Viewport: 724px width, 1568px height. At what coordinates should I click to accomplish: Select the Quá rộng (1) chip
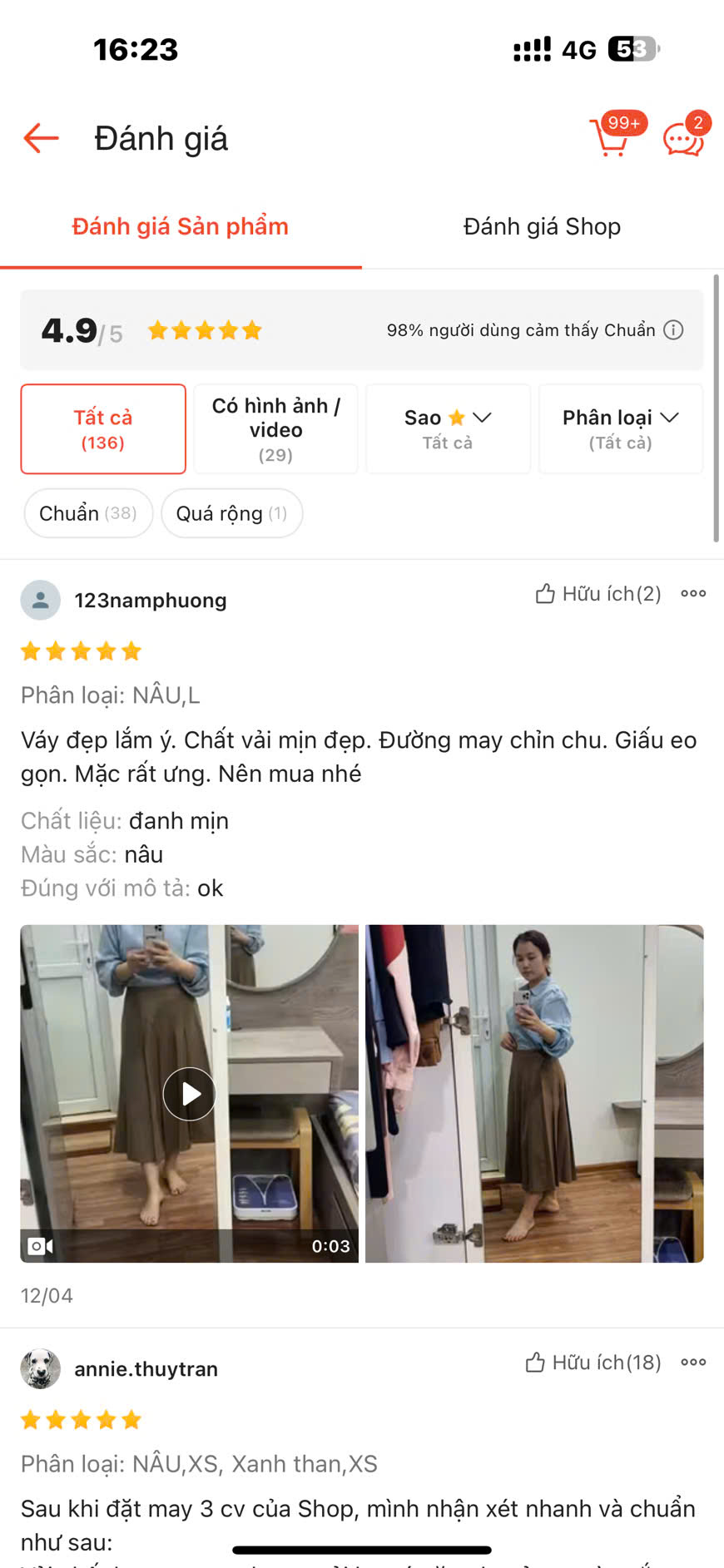(x=231, y=513)
